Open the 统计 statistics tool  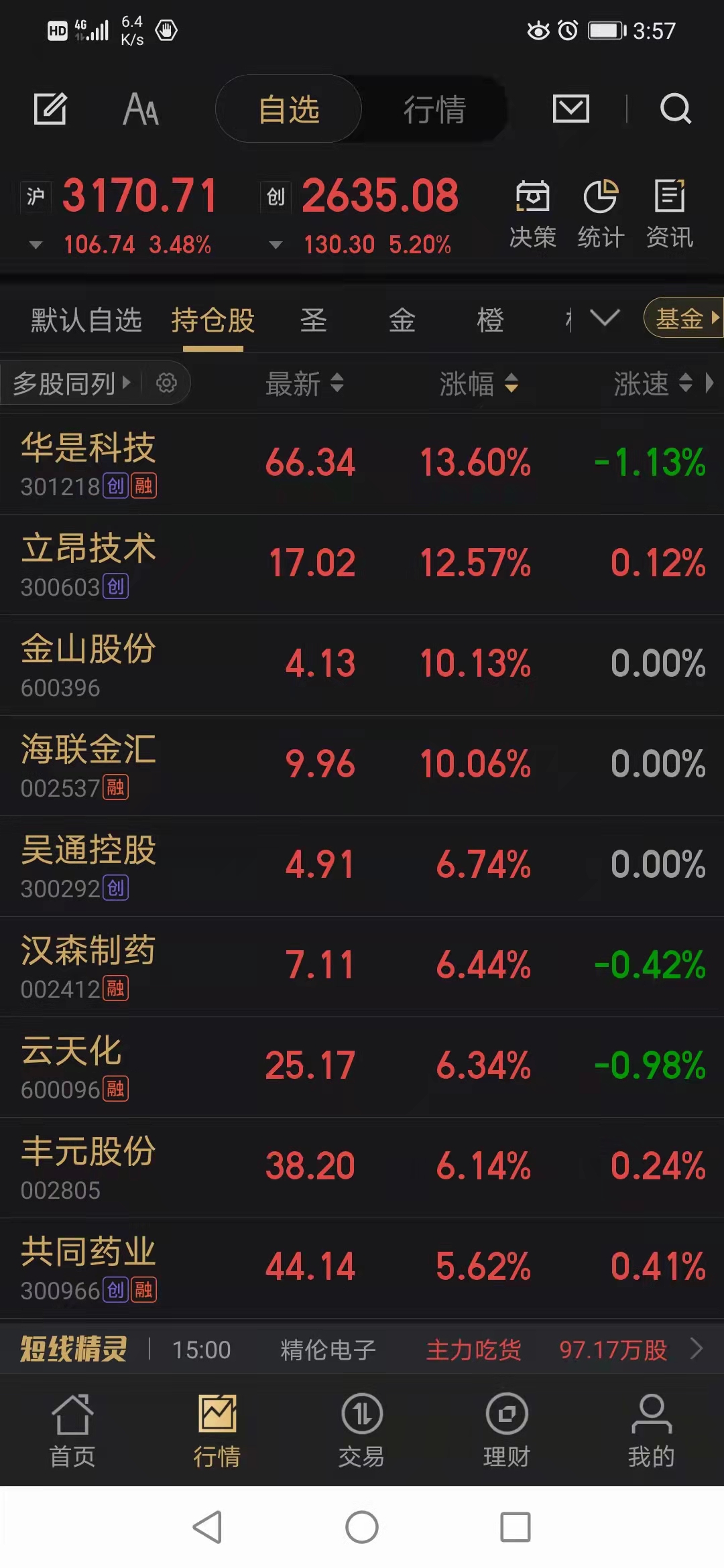click(601, 214)
